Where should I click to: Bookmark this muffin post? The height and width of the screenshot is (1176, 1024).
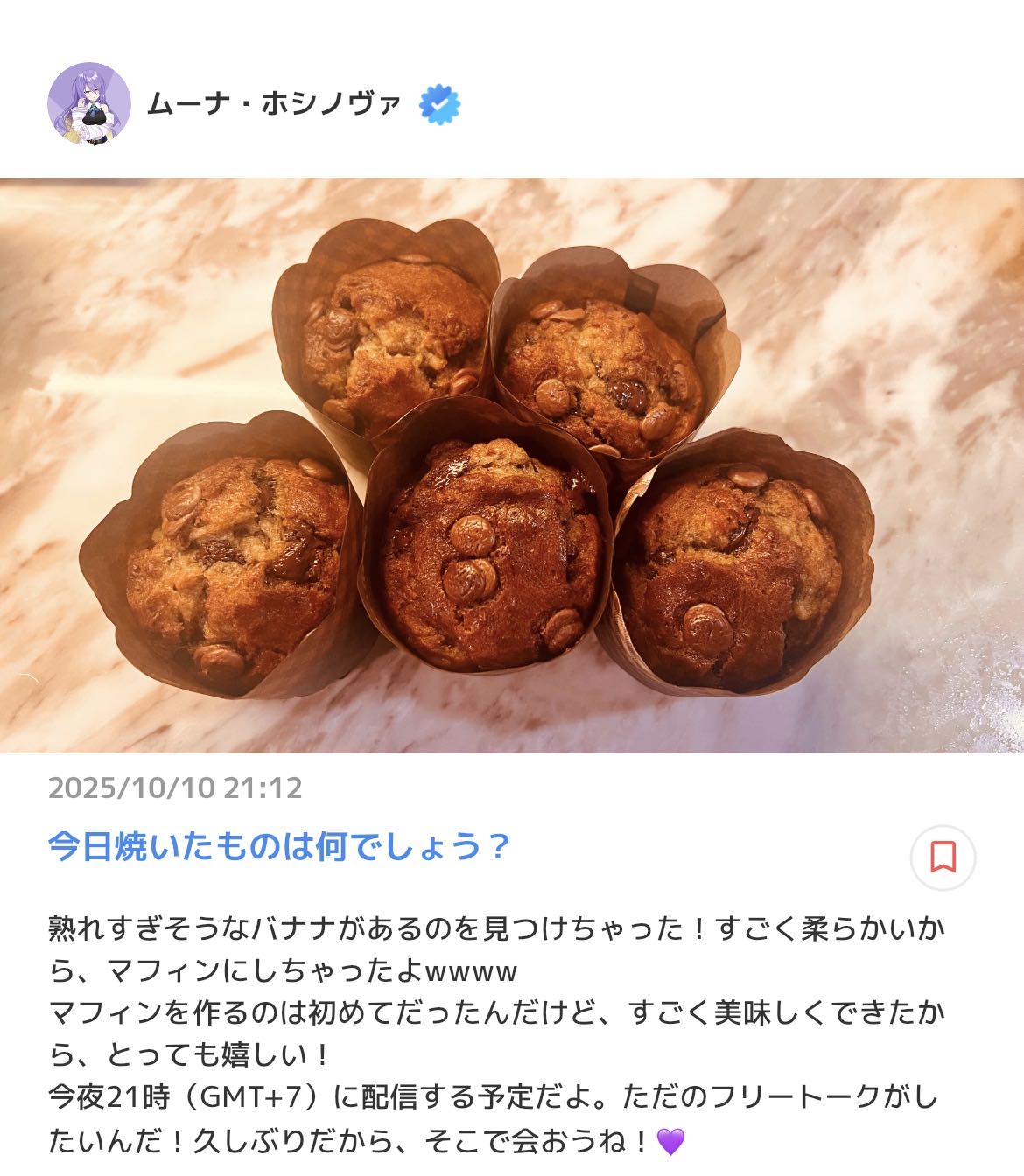tap(943, 857)
